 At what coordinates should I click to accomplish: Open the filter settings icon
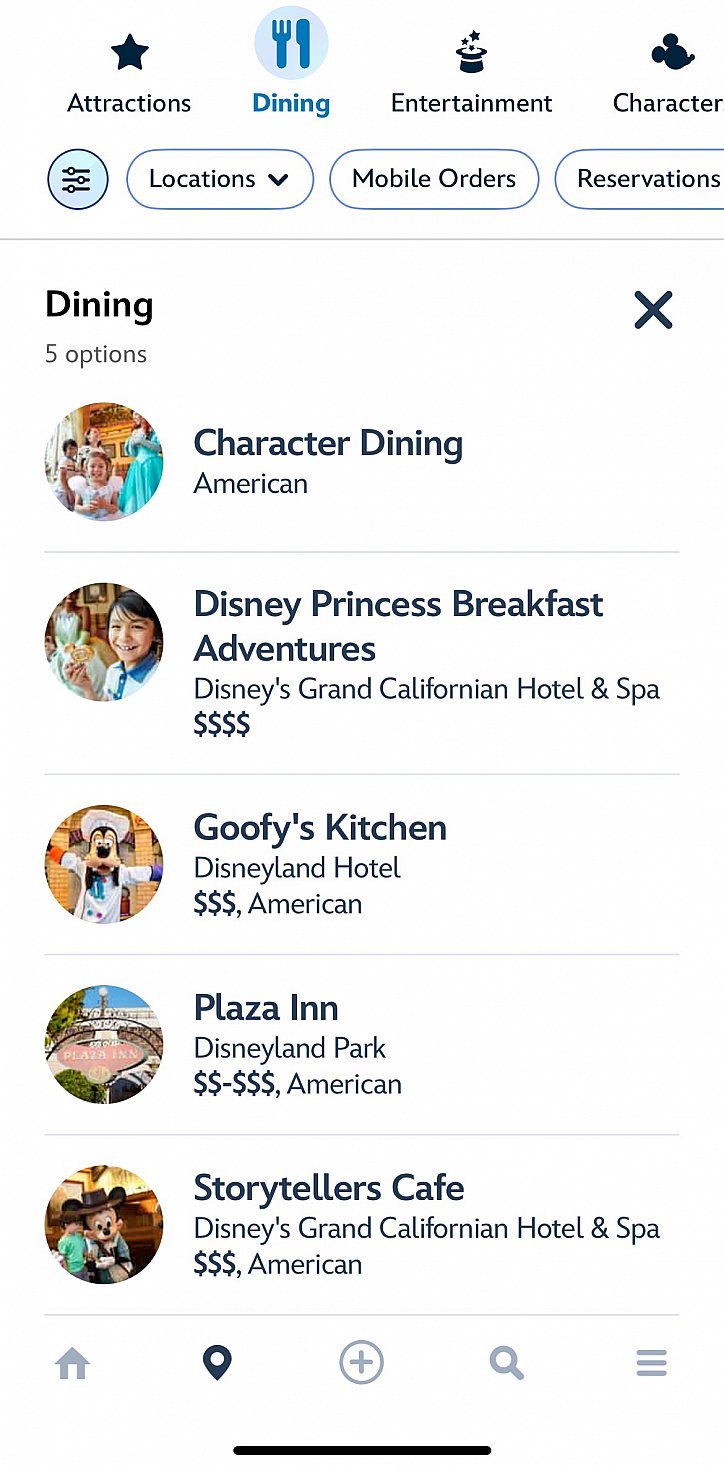77,179
